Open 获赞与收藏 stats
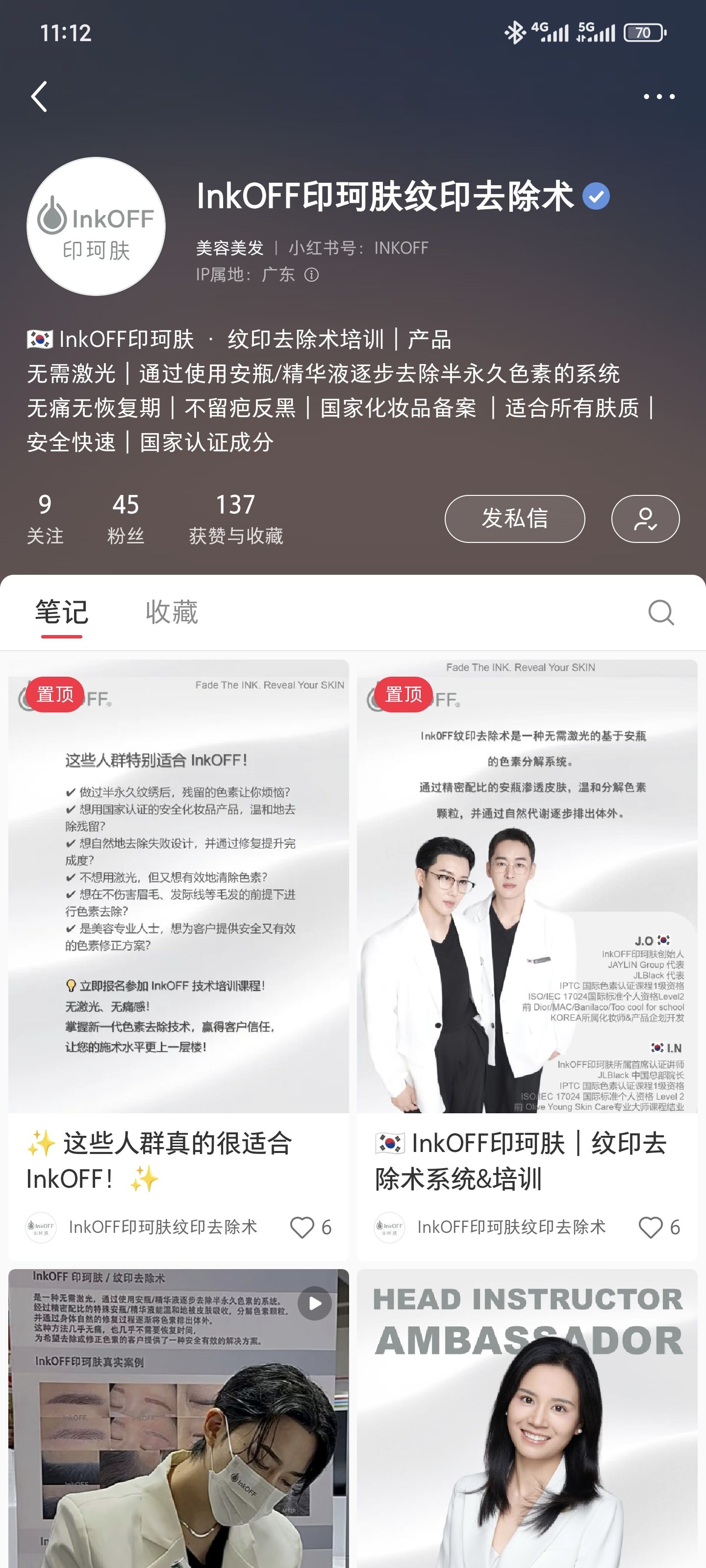Screen dimensions: 706x1568 coord(236,518)
